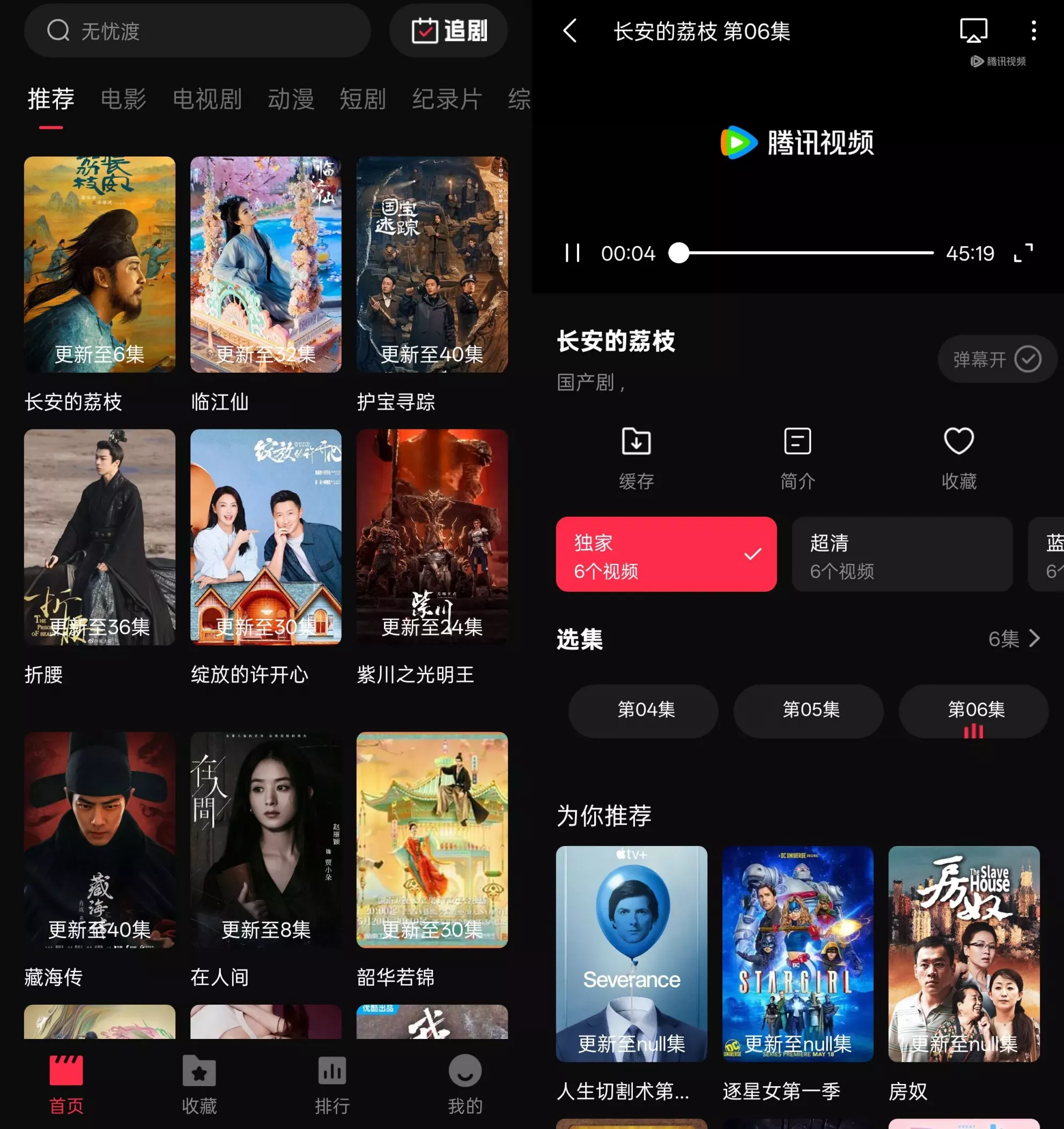Open the player's overflow menu
1064x1129 pixels.
point(1033,31)
